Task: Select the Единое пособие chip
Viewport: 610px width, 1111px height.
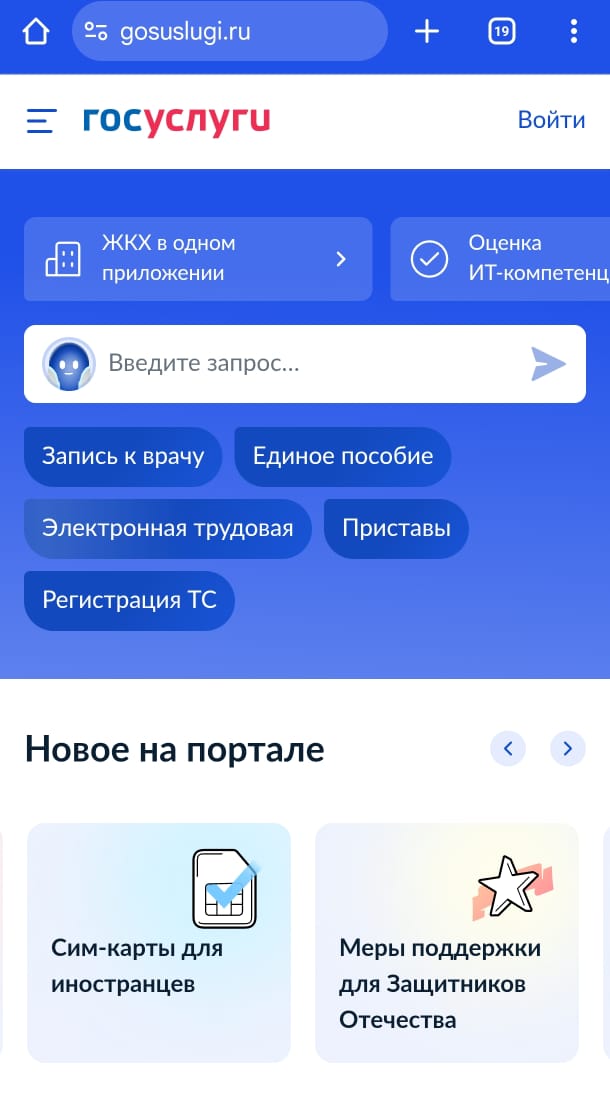Action: click(342, 457)
